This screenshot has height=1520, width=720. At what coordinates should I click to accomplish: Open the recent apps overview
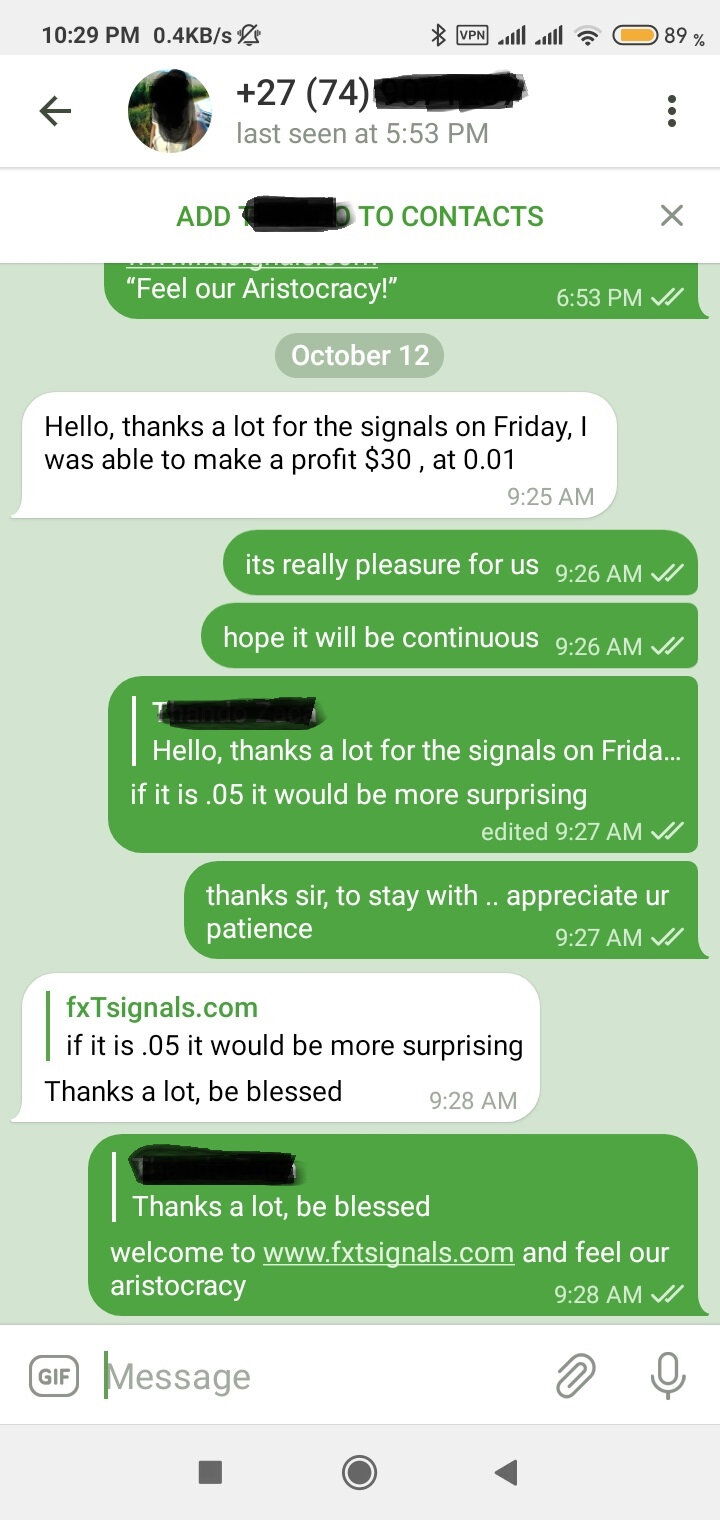tap(210, 1471)
